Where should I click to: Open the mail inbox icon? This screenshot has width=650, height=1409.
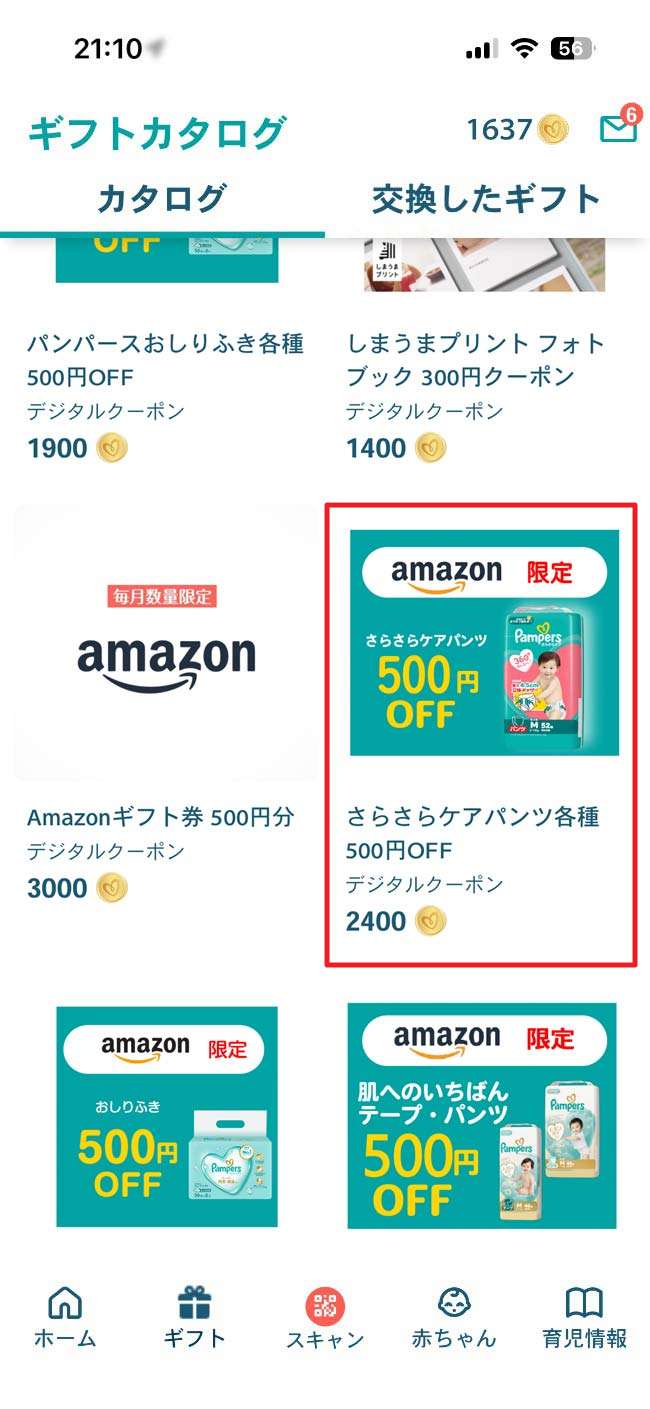pyautogui.click(x=618, y=129)
